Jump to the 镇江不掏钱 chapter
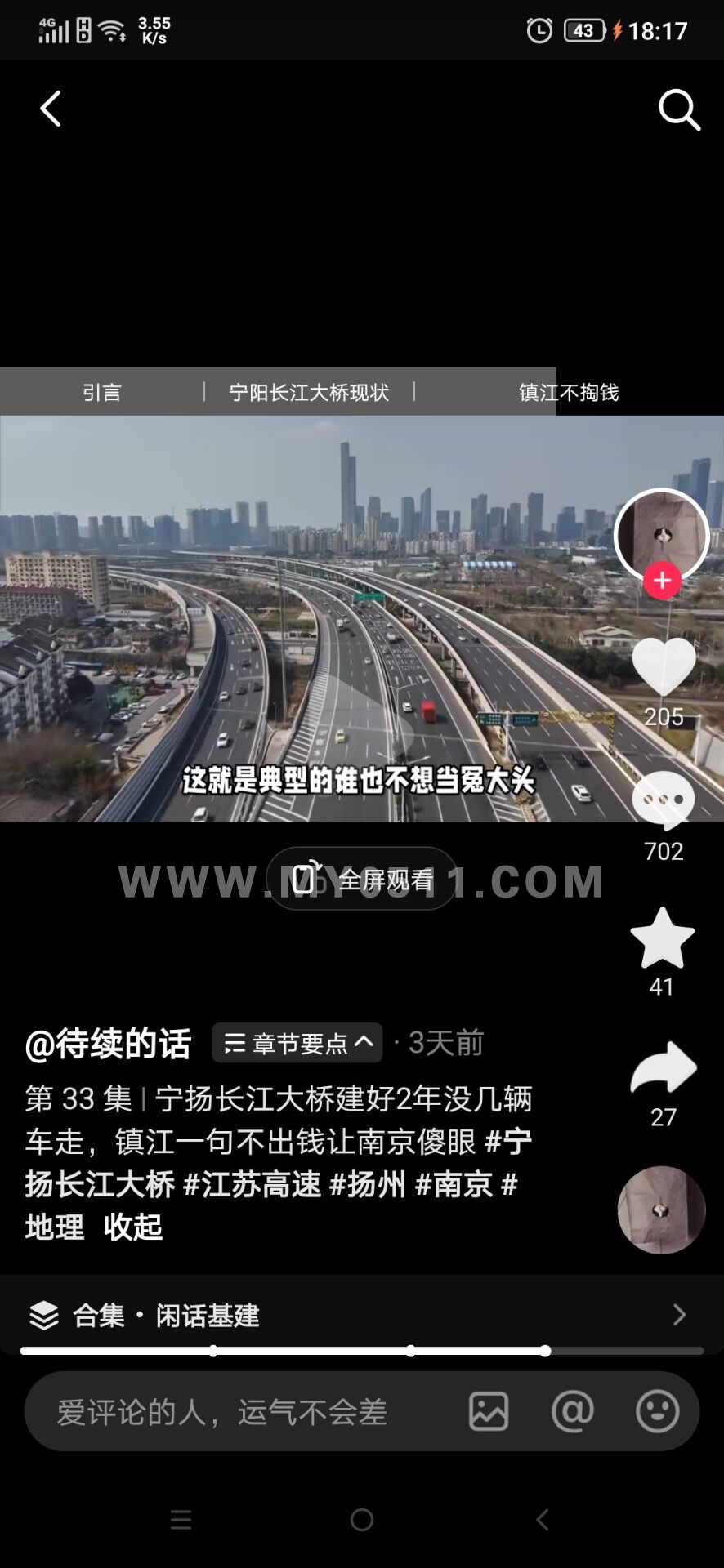This screenshot has width=724, height=1568. point(569,393)
